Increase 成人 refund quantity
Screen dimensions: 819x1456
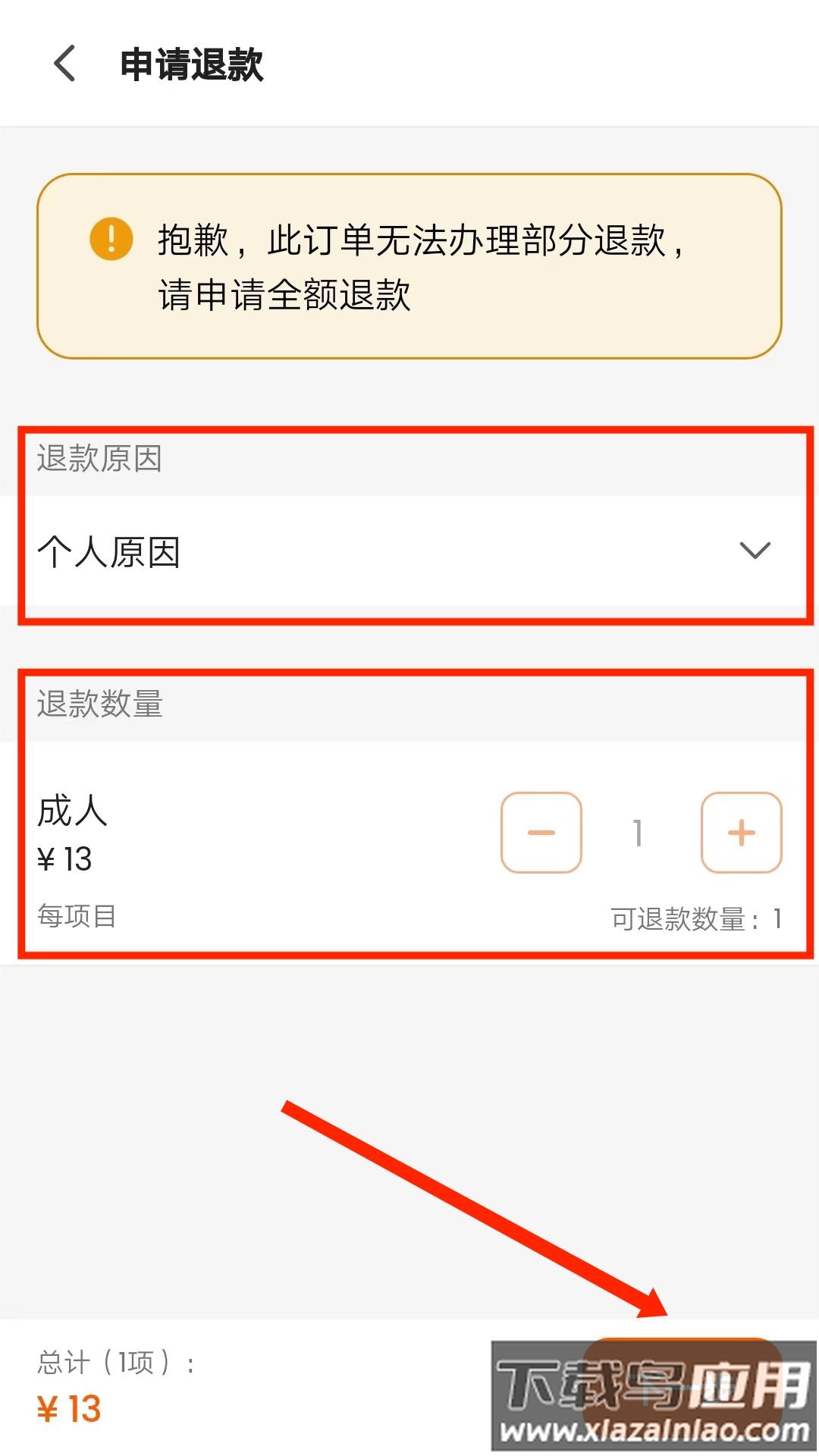click(x=741, y=833)
